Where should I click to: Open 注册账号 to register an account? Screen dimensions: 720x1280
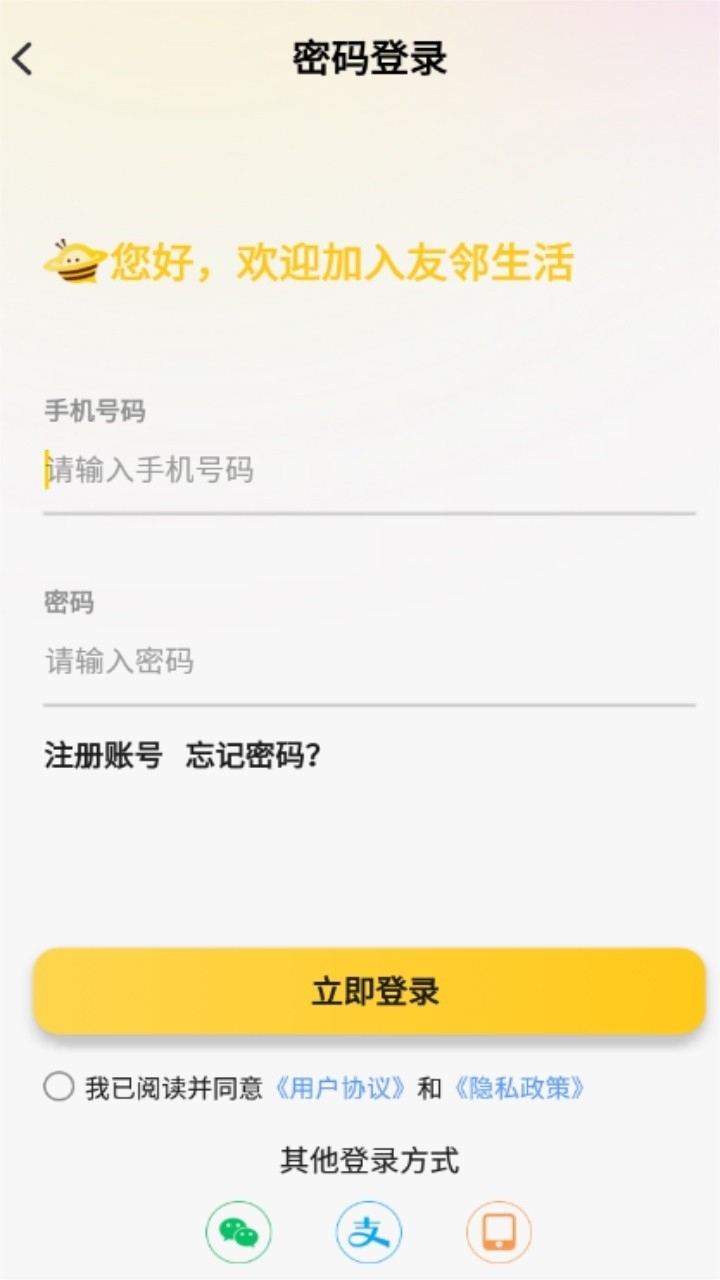point(103,756)
